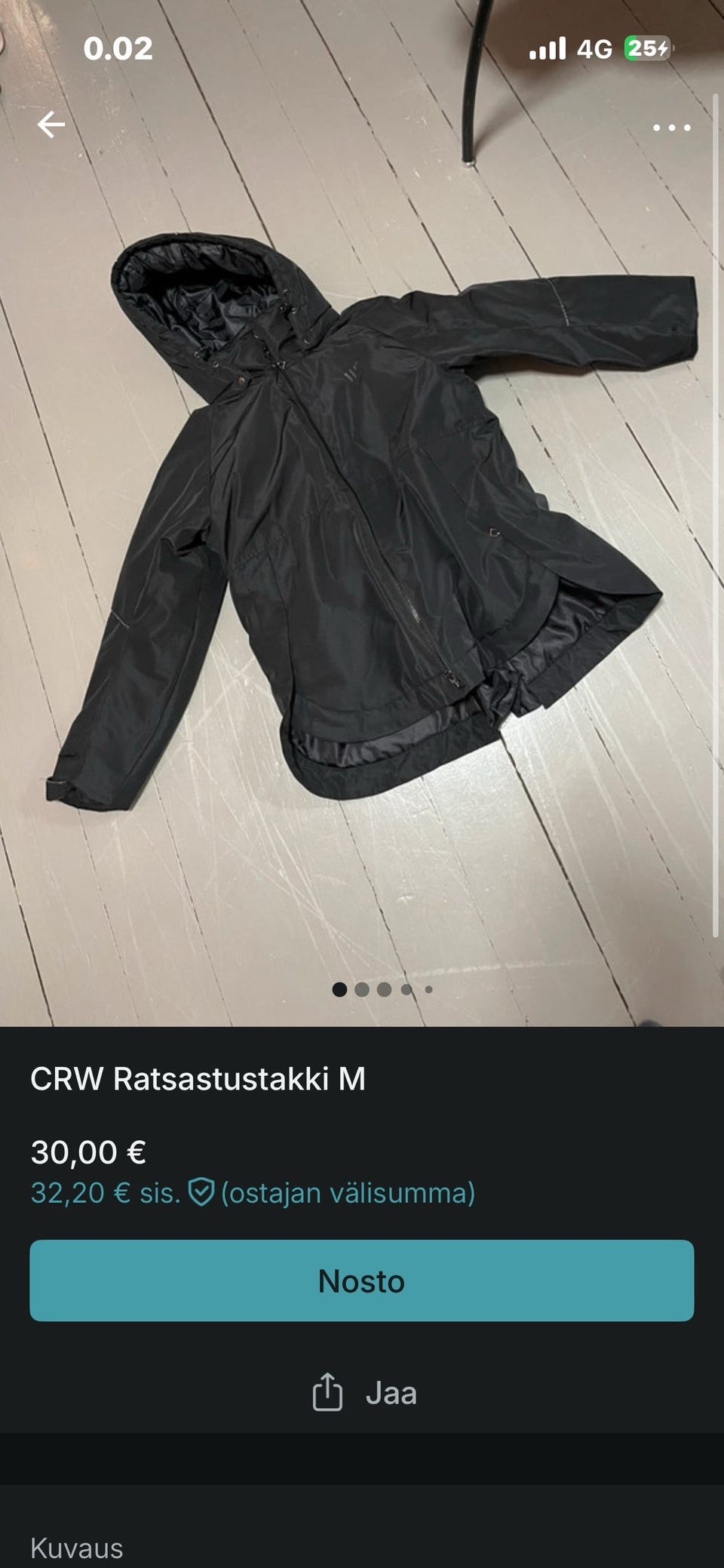The image size is (724, 1568).
Task: Go back with the arrow icon
Action: [x=51, y=125]
